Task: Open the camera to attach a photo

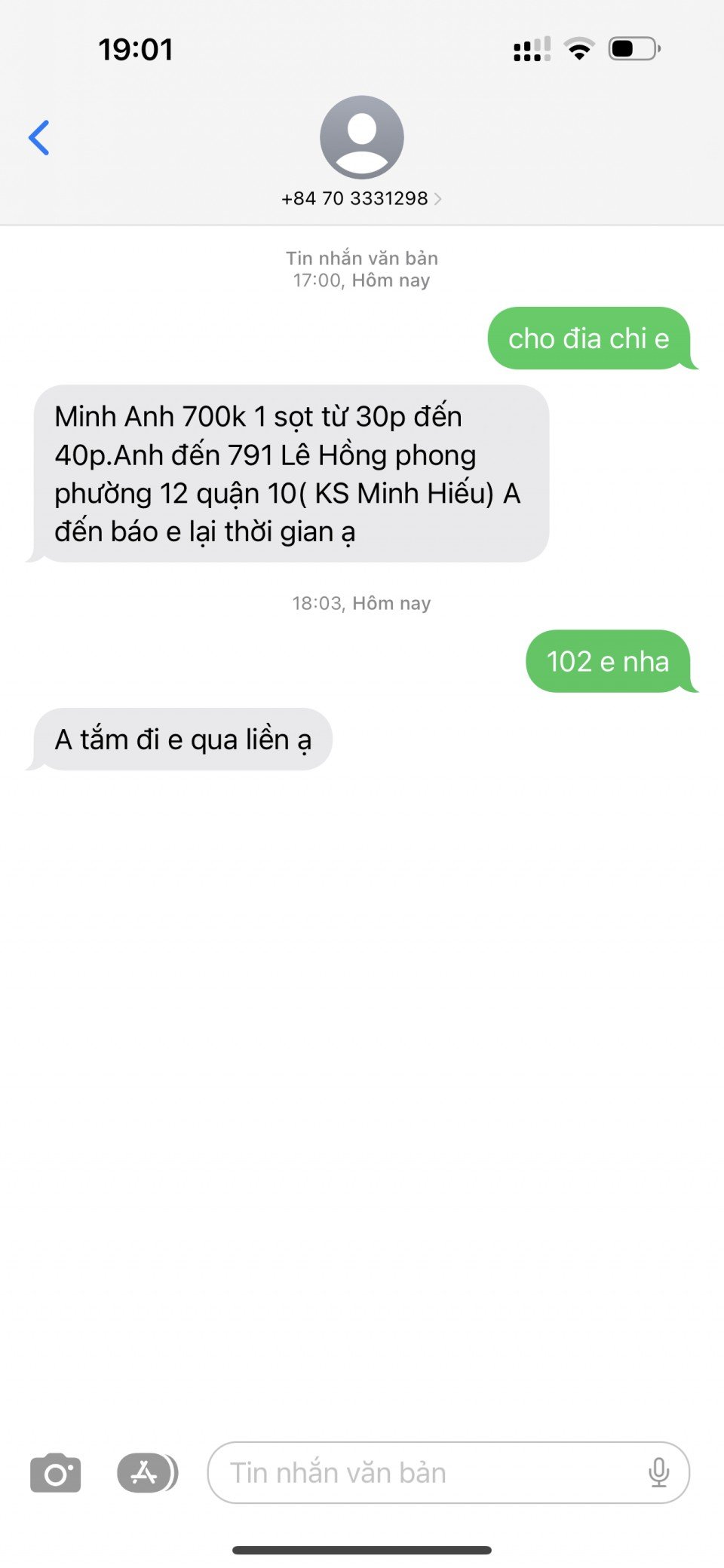Action: pyautogui.click(x=56, y=1472)
